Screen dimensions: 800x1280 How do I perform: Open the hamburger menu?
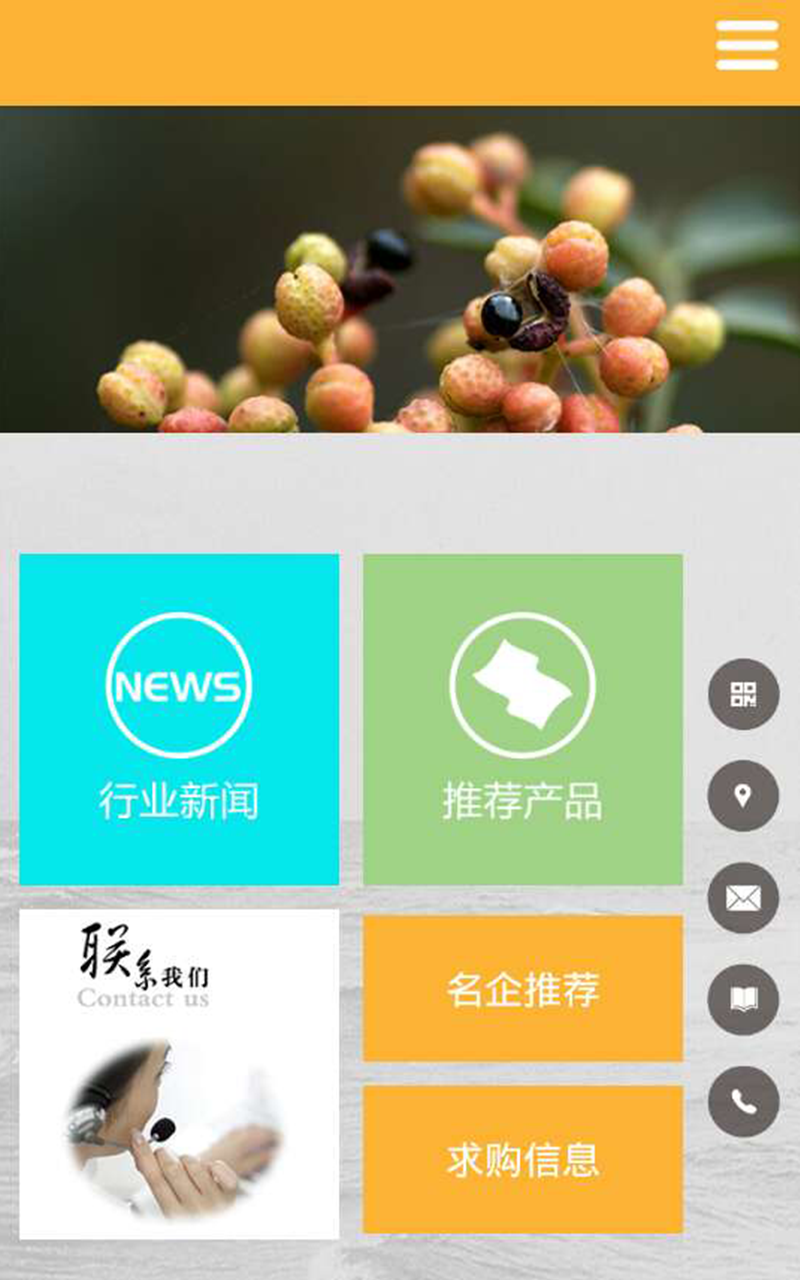(x=746, y=46)
